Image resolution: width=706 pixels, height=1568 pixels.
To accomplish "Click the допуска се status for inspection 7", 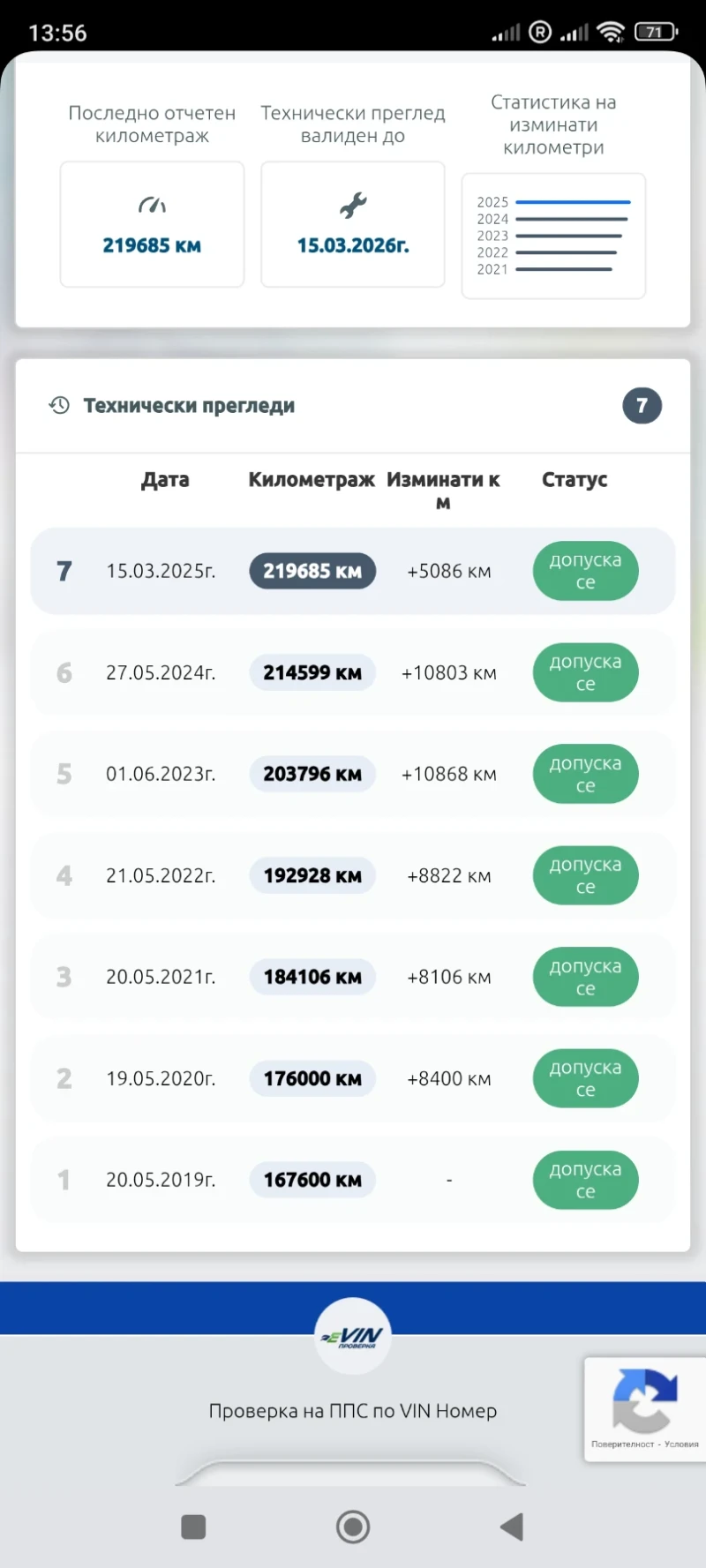I will (x=585, y=571).
